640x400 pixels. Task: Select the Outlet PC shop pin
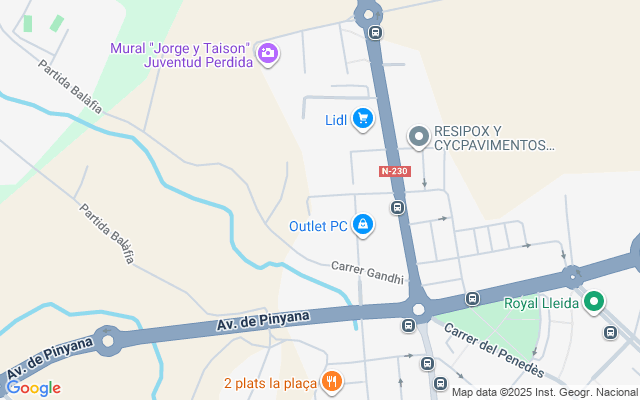click(364, 226)
